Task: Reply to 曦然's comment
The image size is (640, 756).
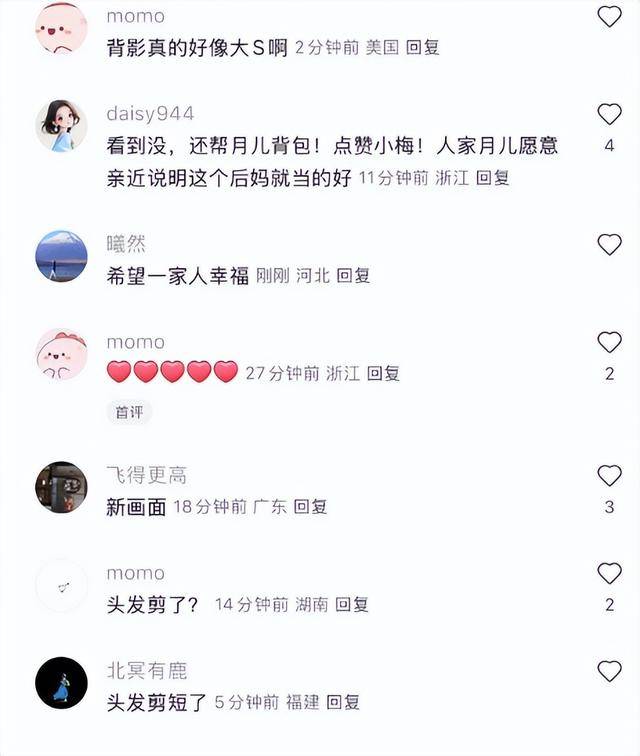Action: click(353, 276)
